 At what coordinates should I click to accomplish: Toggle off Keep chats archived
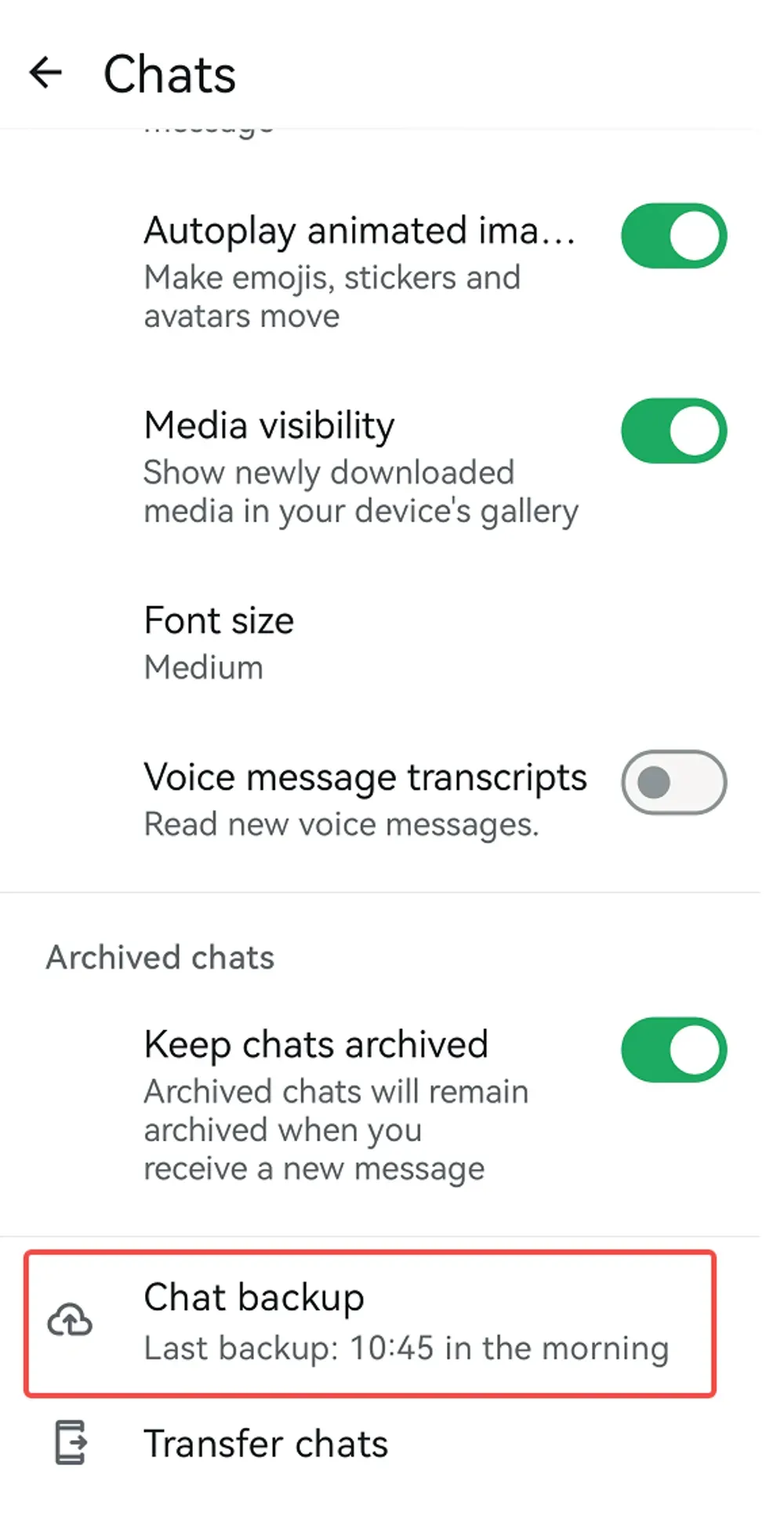point(673,1049)
